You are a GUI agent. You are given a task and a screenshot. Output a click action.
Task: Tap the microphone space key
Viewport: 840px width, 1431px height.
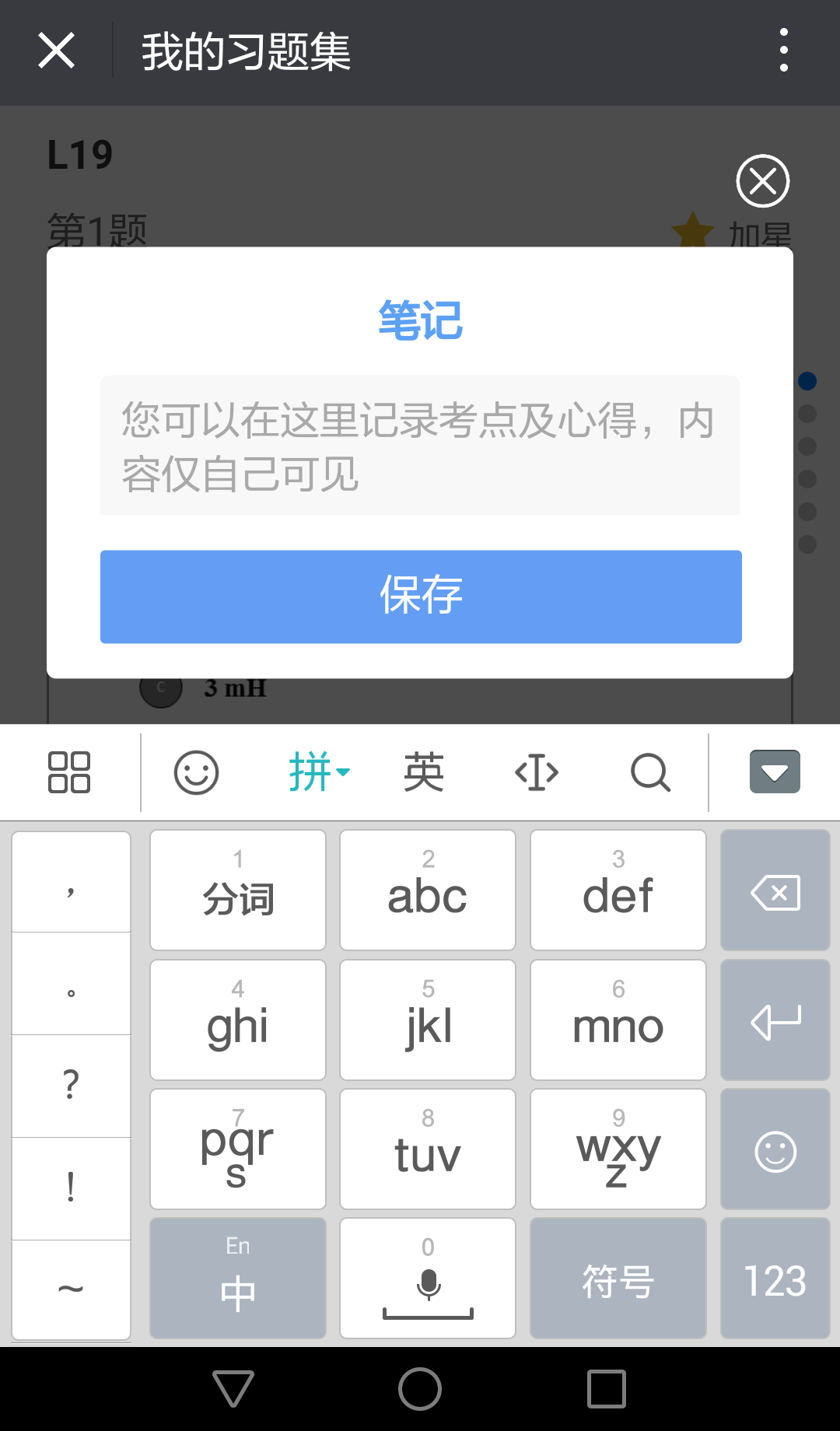coord(428,1279)
